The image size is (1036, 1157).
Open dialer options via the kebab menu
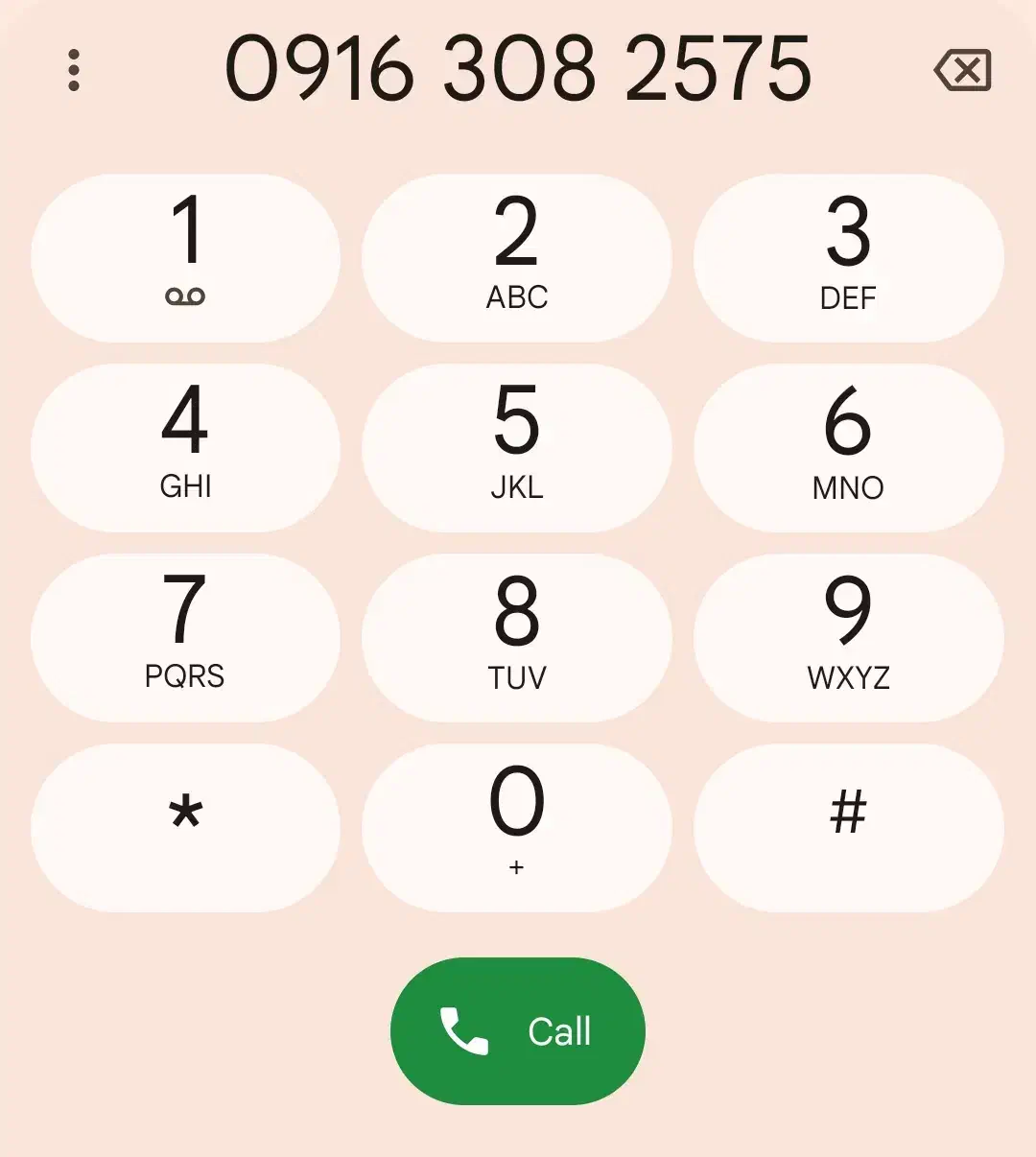tap(75, 70)
